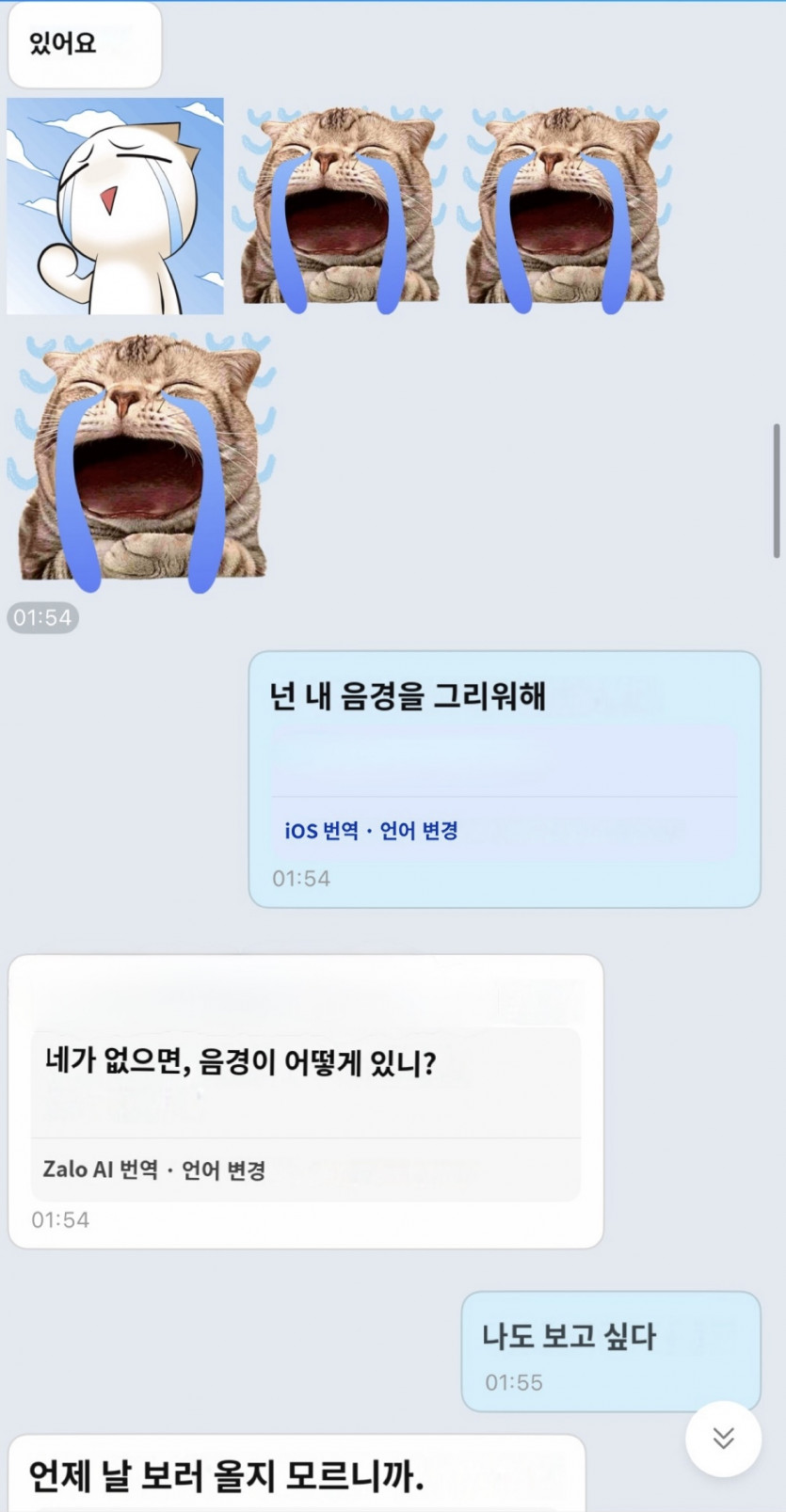Screen dimensions: 786x1512
Task: Tap the Zalo AI 번역 · 언어 변경 link
Action: pos(154,1170)
